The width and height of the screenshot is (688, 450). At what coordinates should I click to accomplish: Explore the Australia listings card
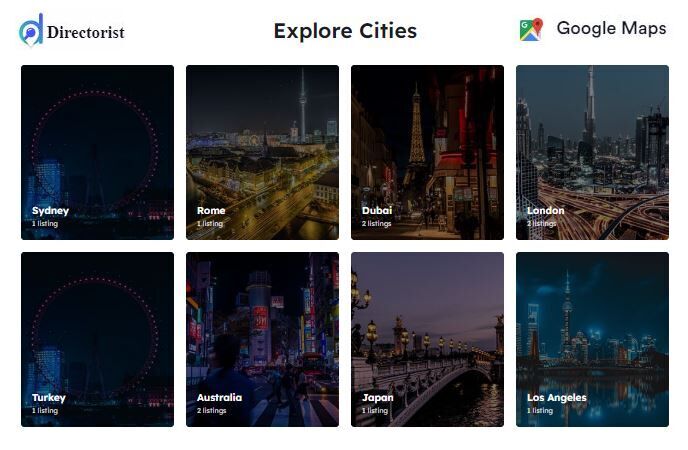coord(262,339)
